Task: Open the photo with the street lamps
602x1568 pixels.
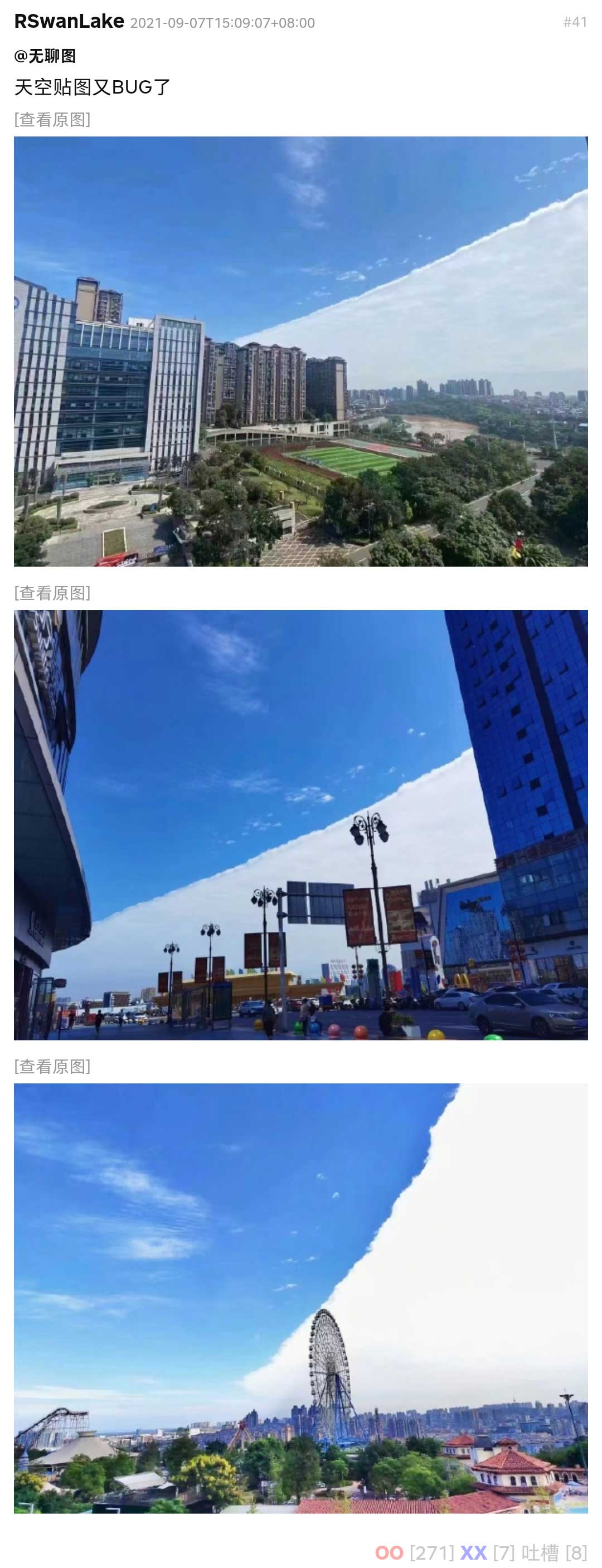Action: 301,825
